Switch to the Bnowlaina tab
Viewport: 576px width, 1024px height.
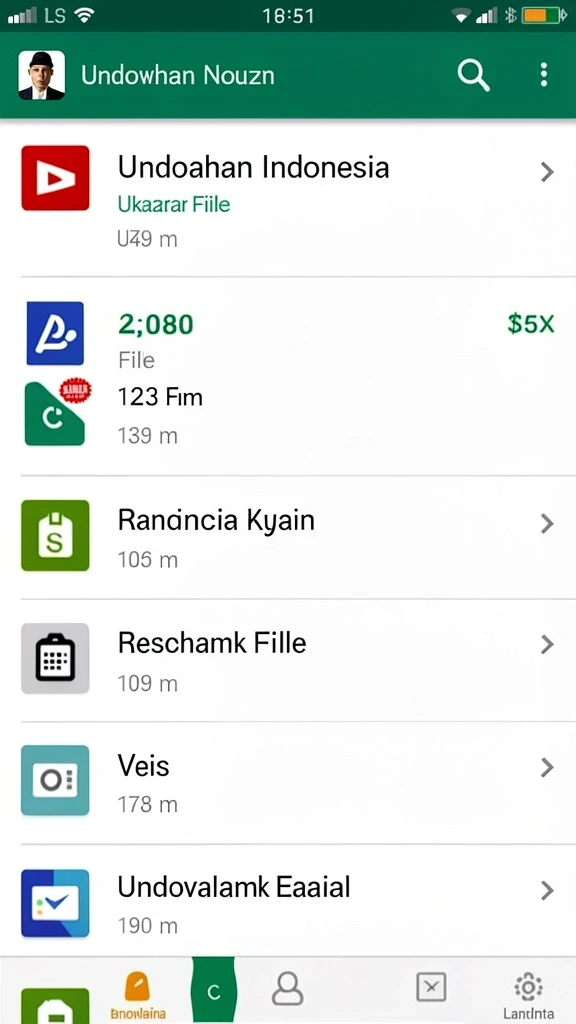click(138, 996)
